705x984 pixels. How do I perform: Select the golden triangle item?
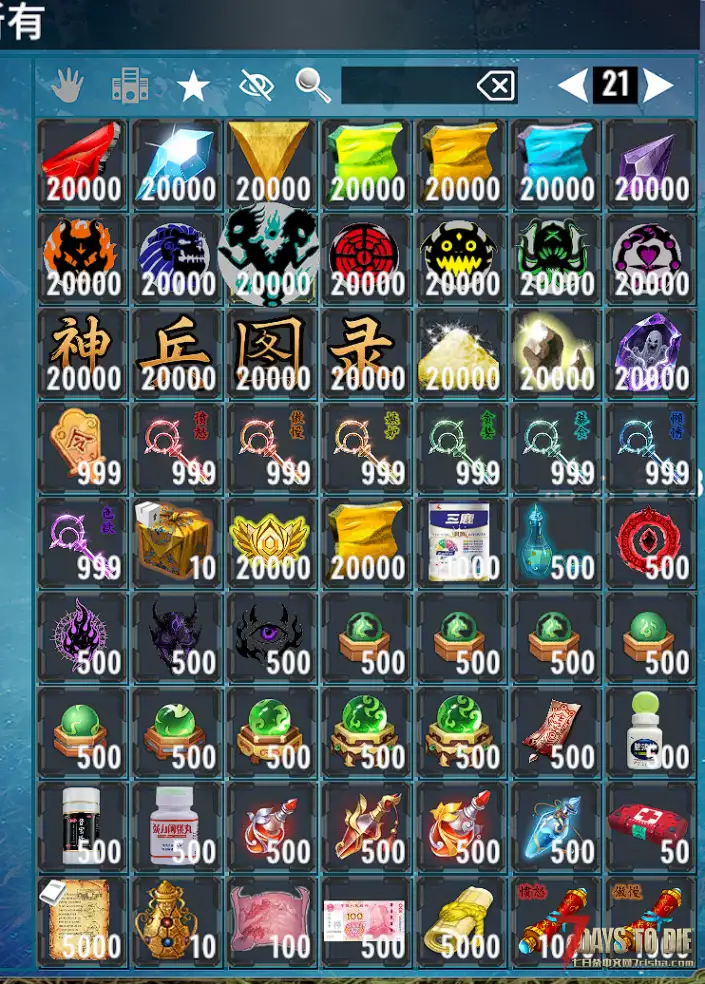pyautogui.click(x=272, y=164)
